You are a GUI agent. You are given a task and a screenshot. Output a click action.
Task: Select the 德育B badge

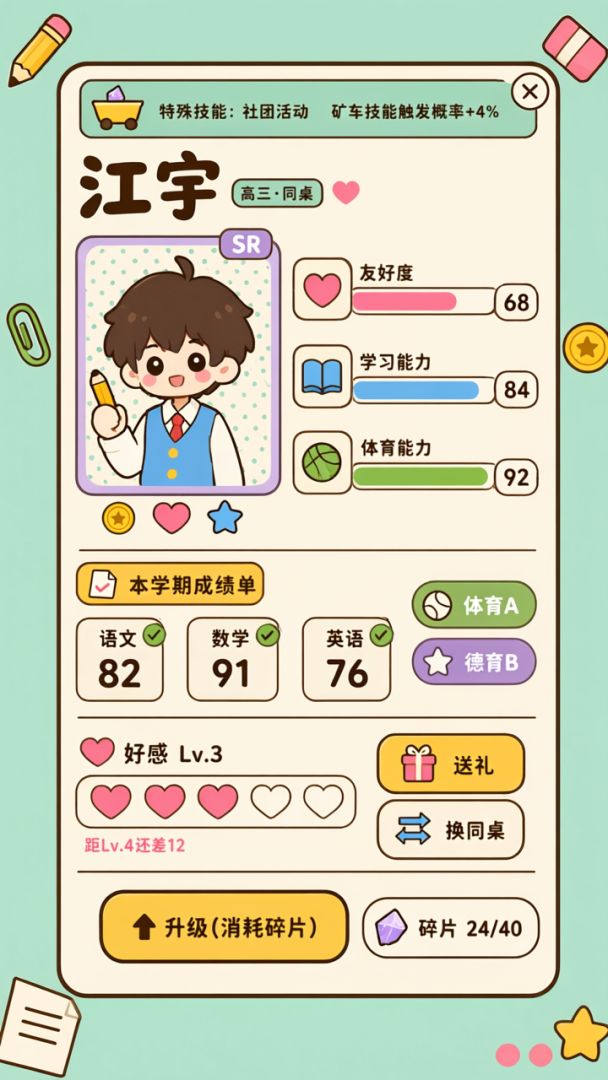click(474, 661)
